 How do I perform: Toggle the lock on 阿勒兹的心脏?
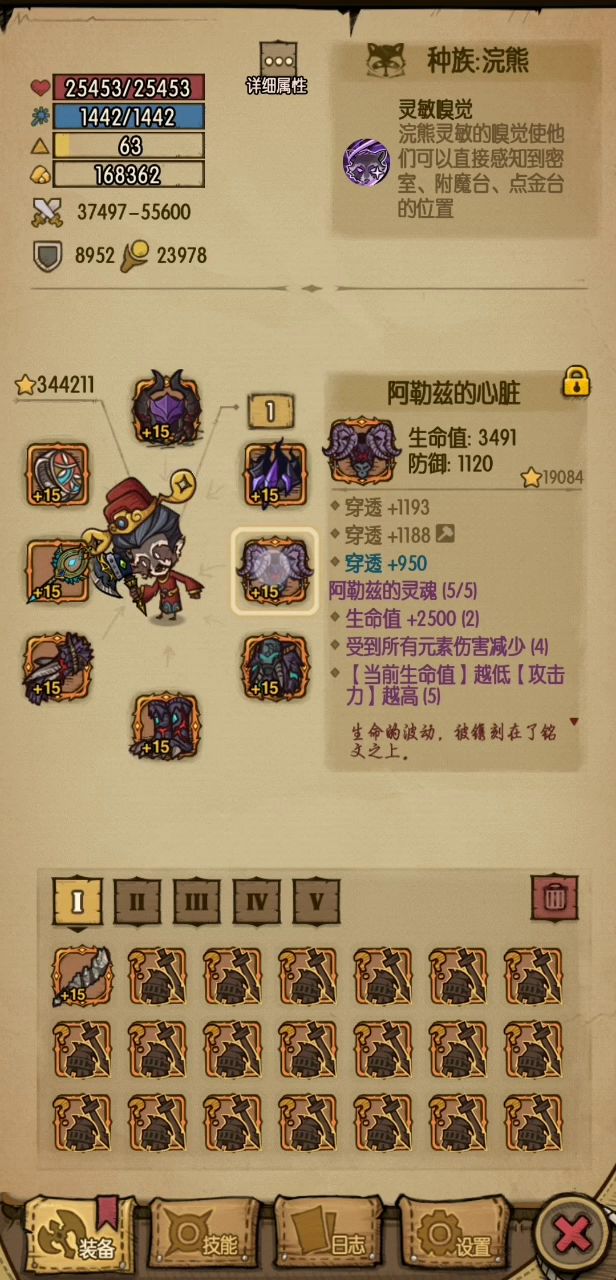click(x=575, y=381)
